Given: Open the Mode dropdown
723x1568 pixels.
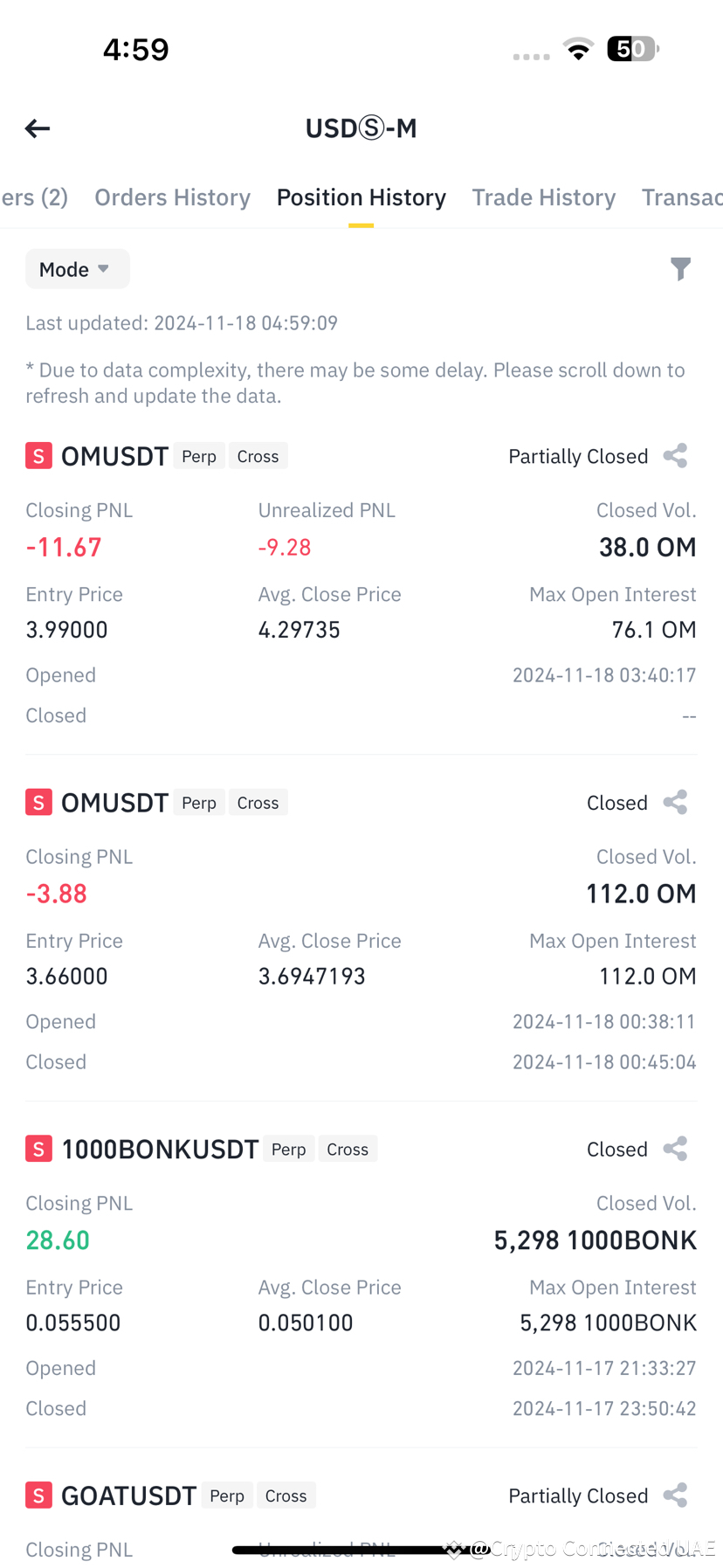Looking at the screenshot, I should 78,269.
